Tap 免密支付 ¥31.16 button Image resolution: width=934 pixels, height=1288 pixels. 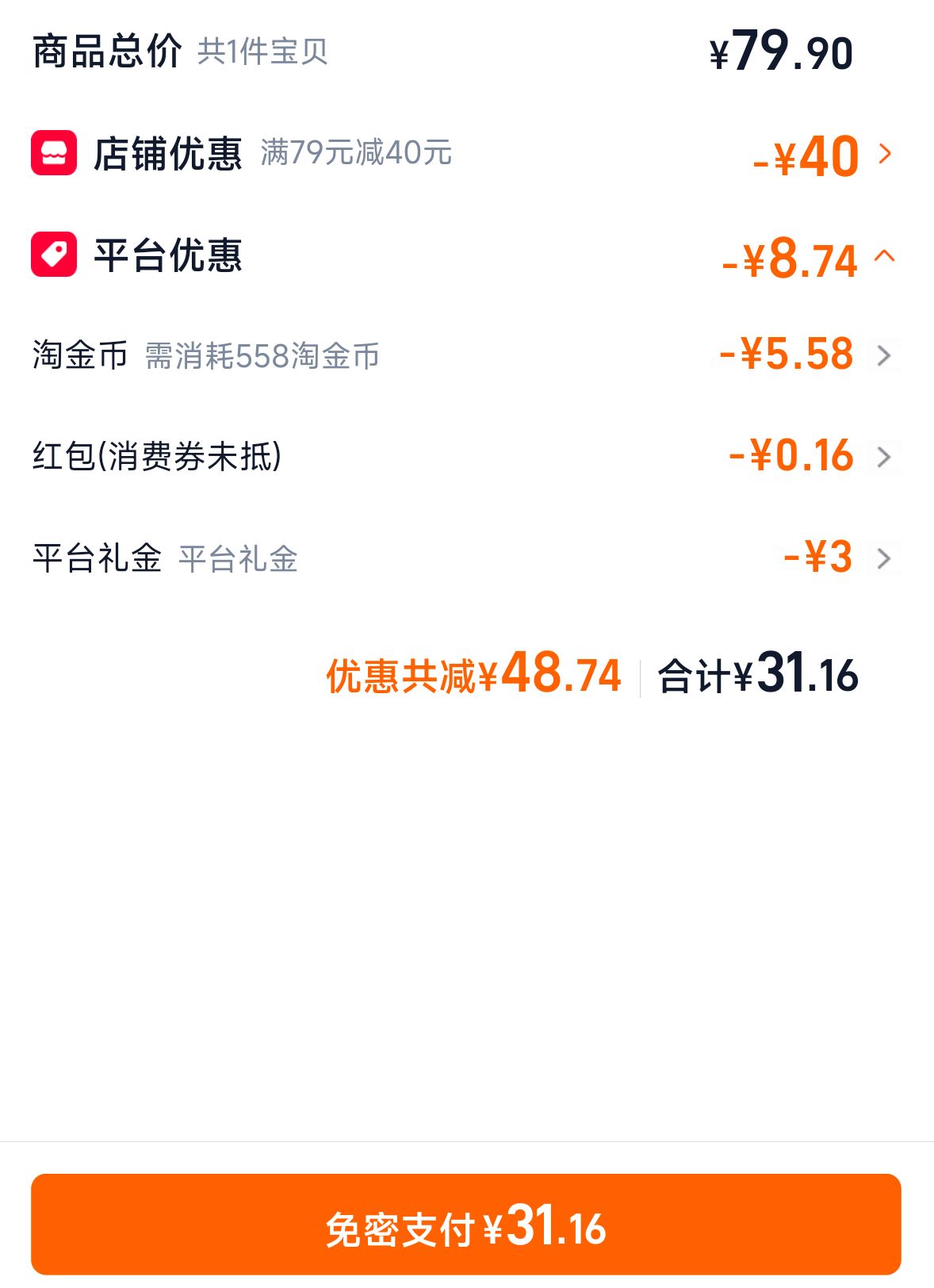(x=466, y=1225)
